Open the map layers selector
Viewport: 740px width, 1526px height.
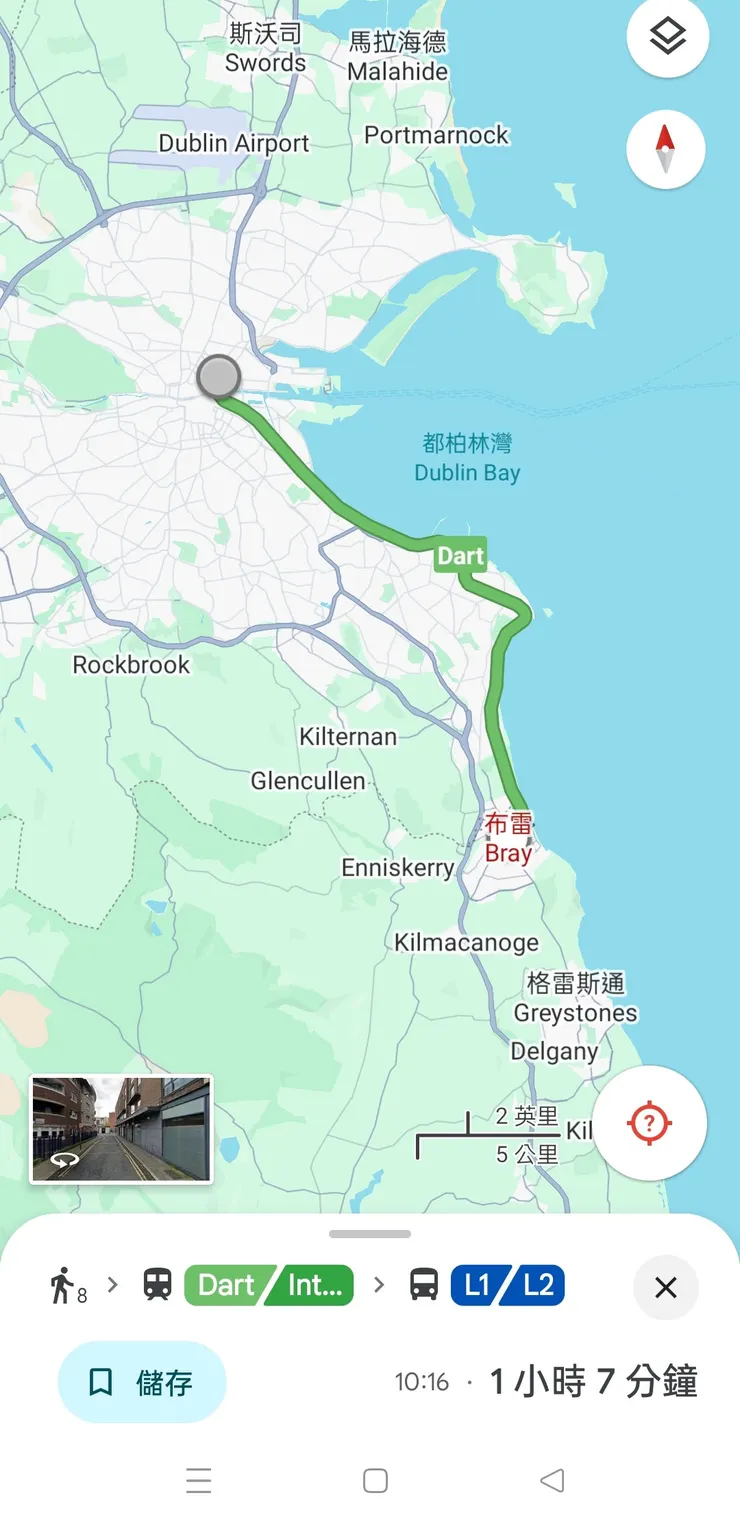click(x=667, y=38)
